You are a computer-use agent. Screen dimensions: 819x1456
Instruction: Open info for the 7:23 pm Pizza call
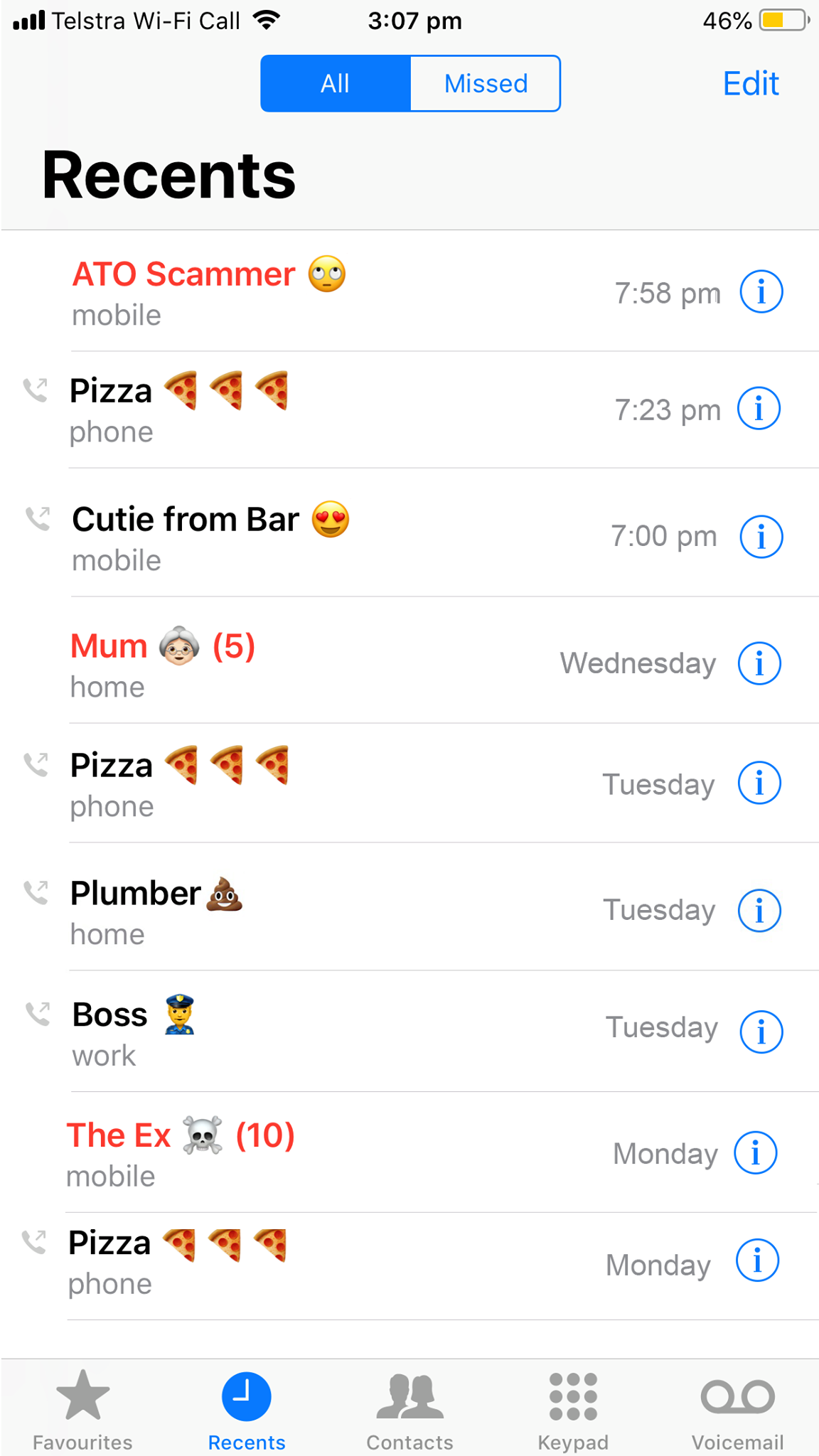click(x=759, y=409)
